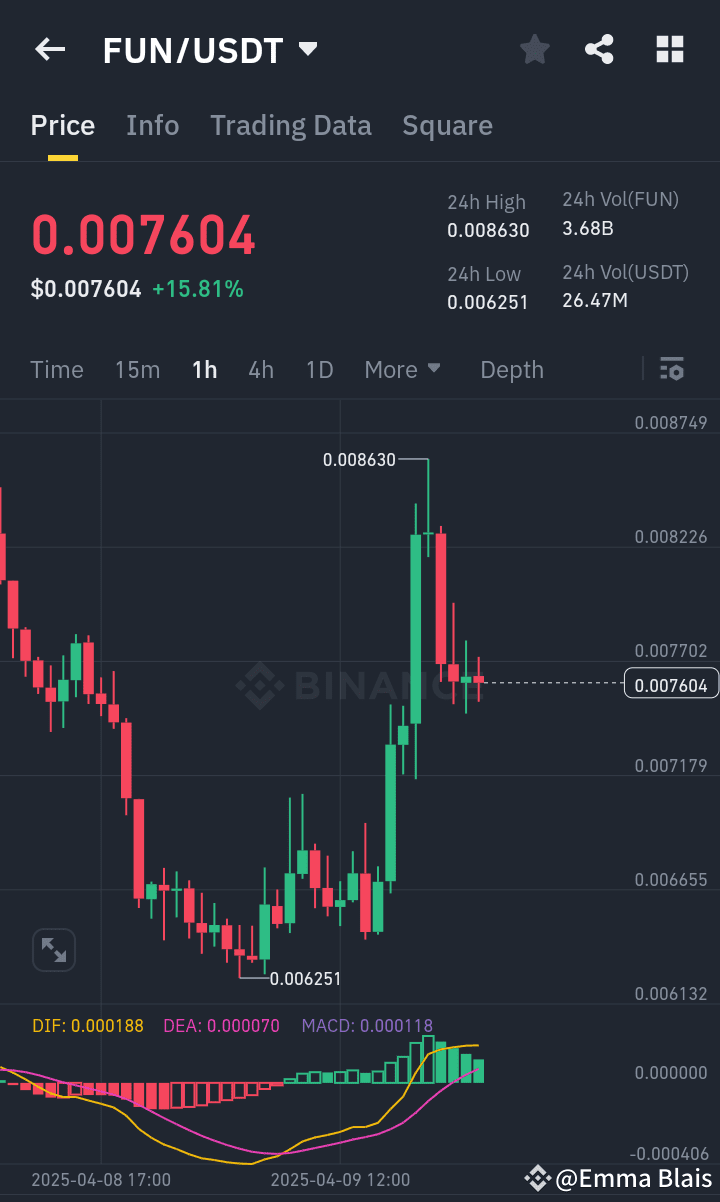The width and height of the screenshot is (720, 1202).
Task: Open the Depth view
Action: click(511, 369)
